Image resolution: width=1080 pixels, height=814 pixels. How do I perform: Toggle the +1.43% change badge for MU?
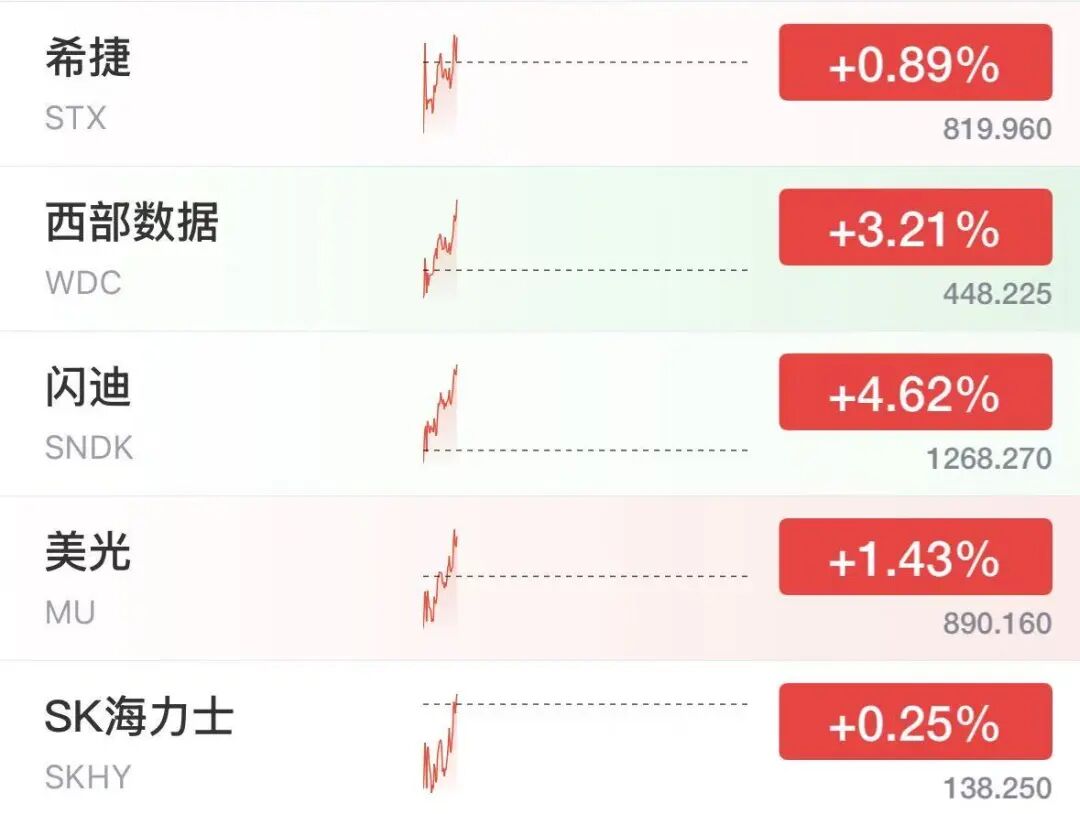click(x=915, y=556)
